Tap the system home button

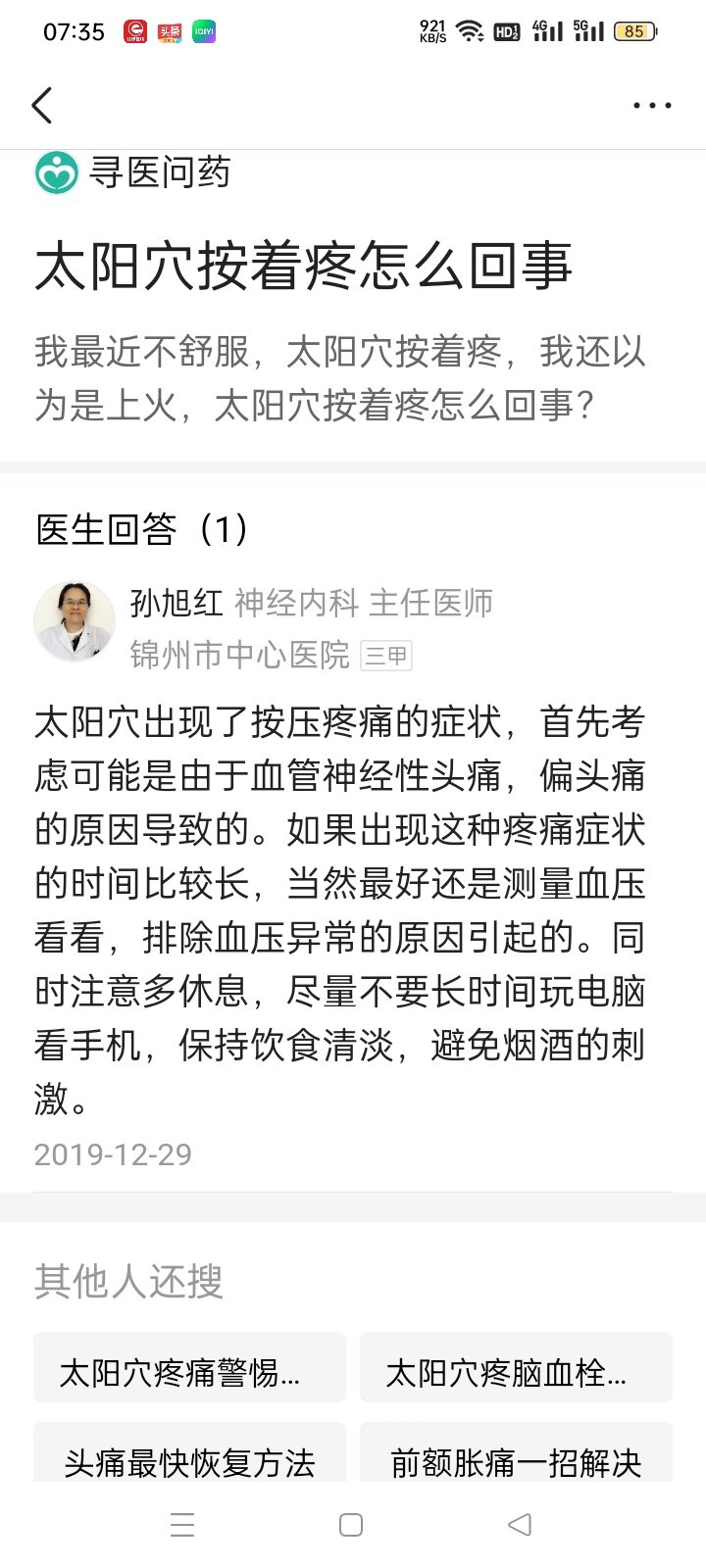pos(351,1525)
